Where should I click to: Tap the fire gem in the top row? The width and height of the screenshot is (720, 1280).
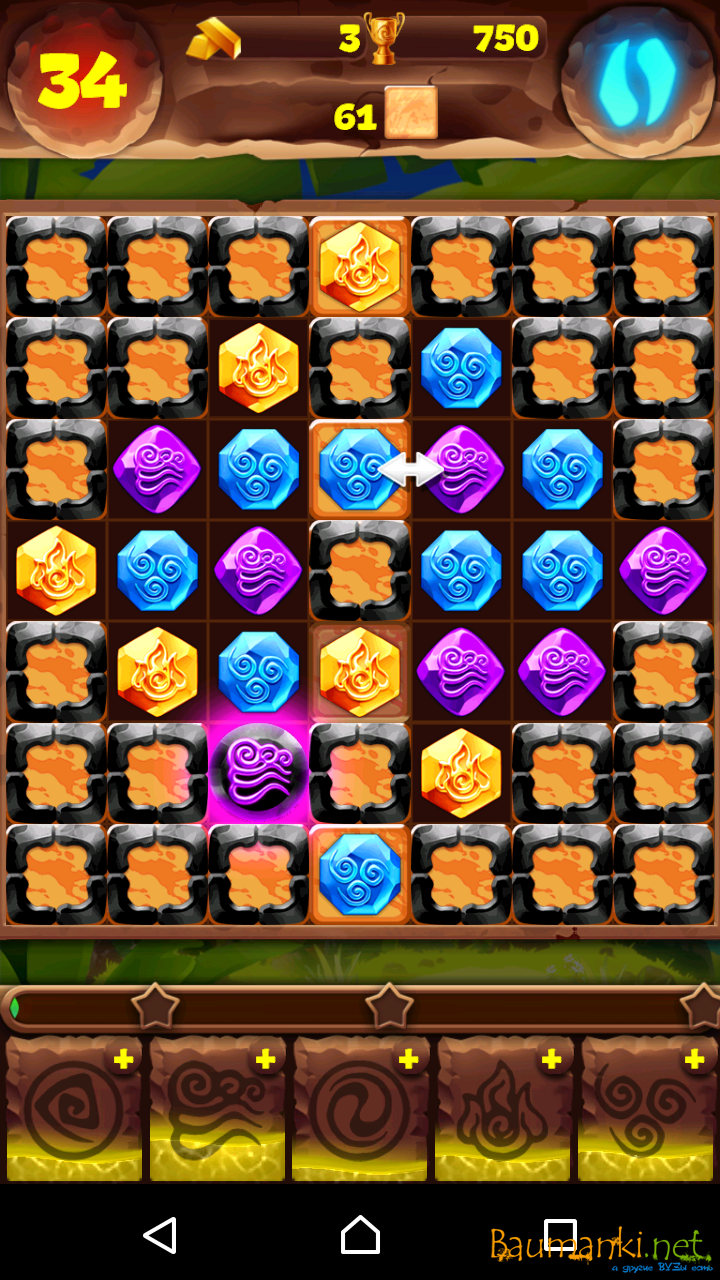[360, 267]
